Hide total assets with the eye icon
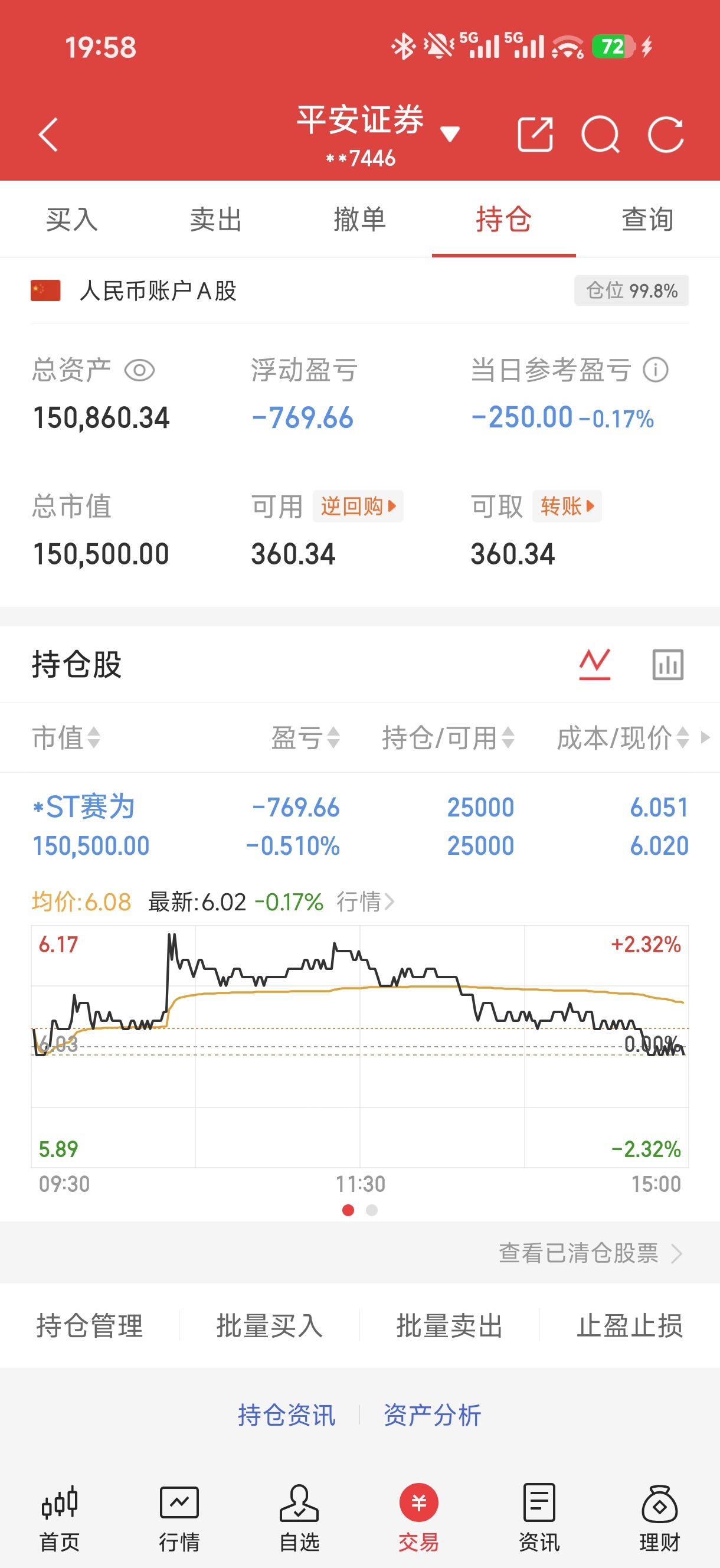This screenshot has height=1568, width=720. 139,370
